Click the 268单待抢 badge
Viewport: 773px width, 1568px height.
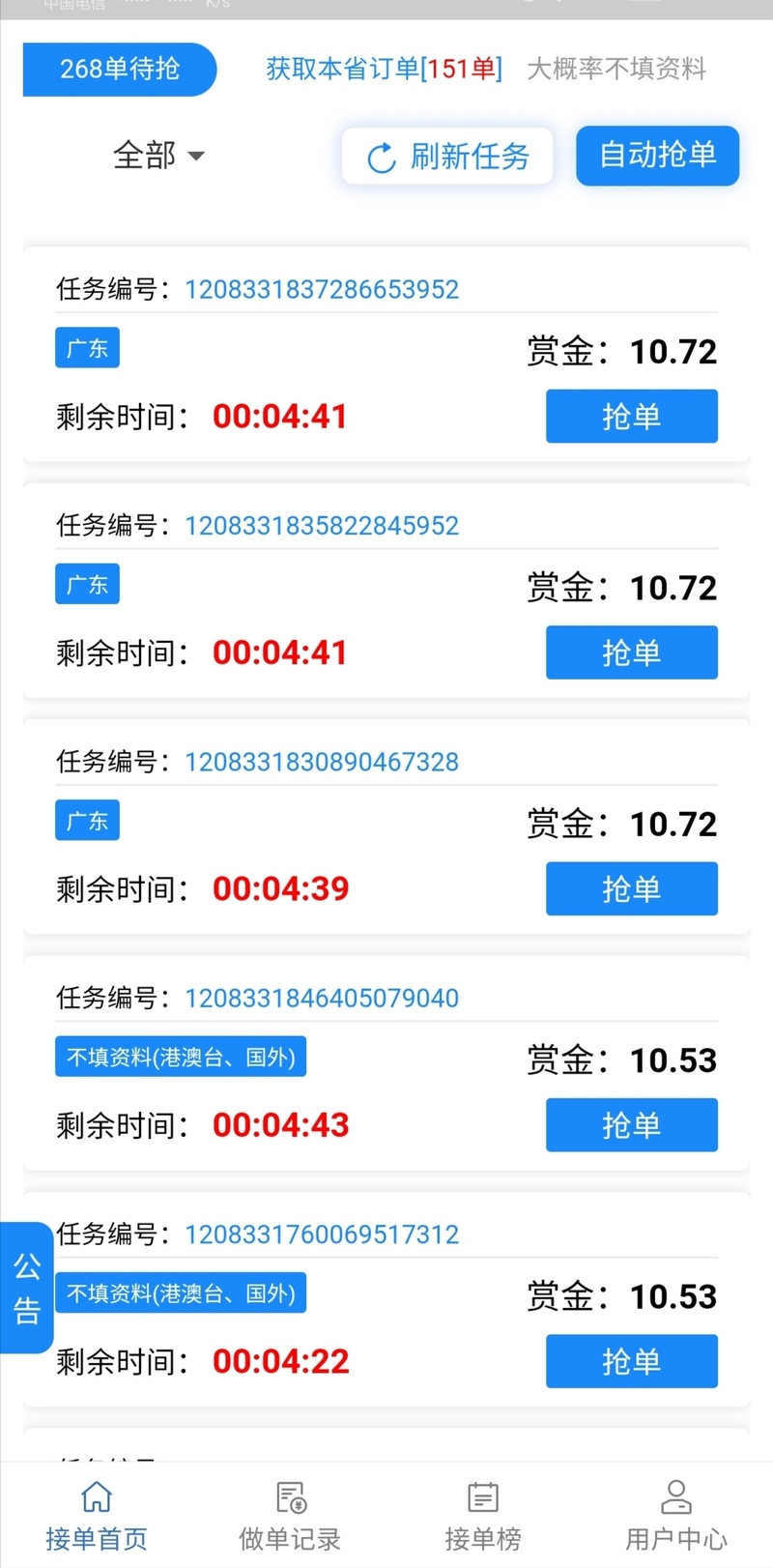pos(120,69)
